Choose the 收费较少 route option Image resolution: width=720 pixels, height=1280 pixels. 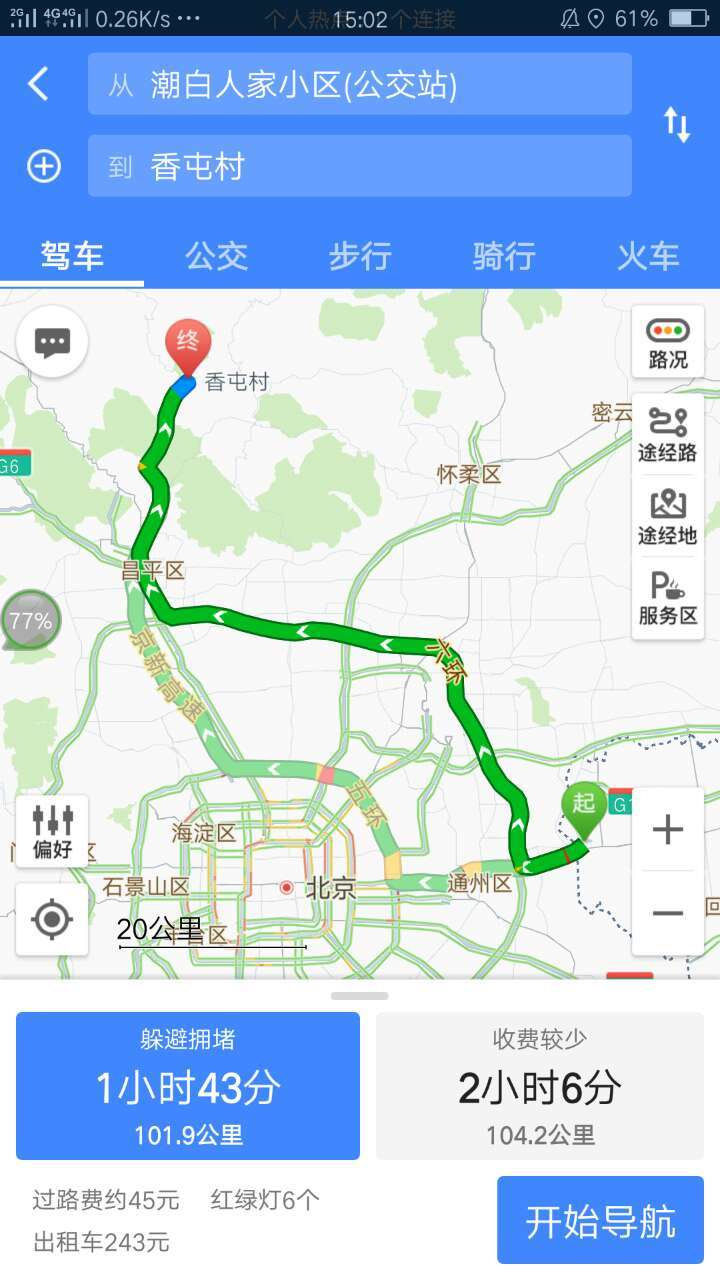(540, 1086)
